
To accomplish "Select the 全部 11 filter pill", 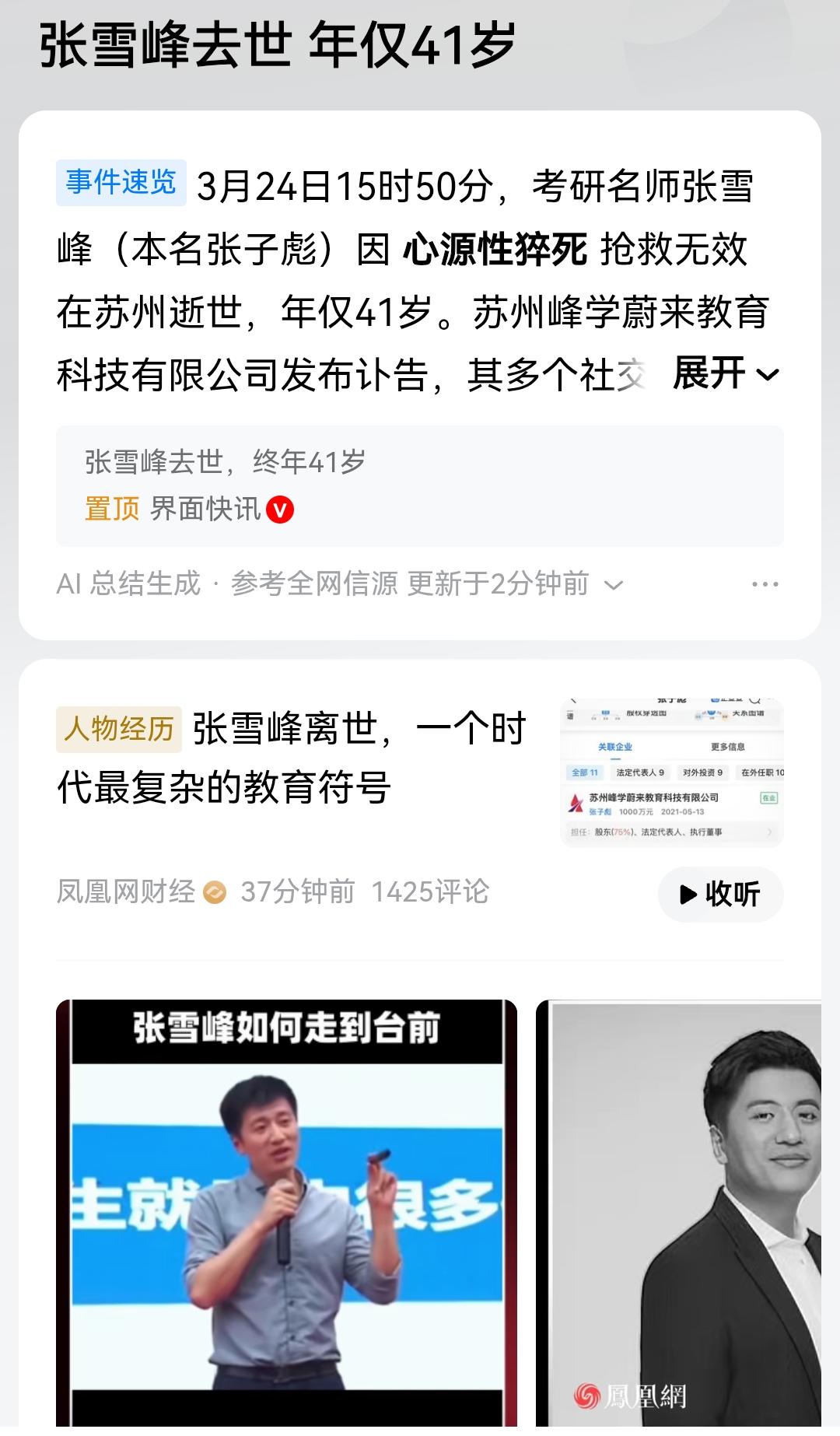I will pos(585,772).
